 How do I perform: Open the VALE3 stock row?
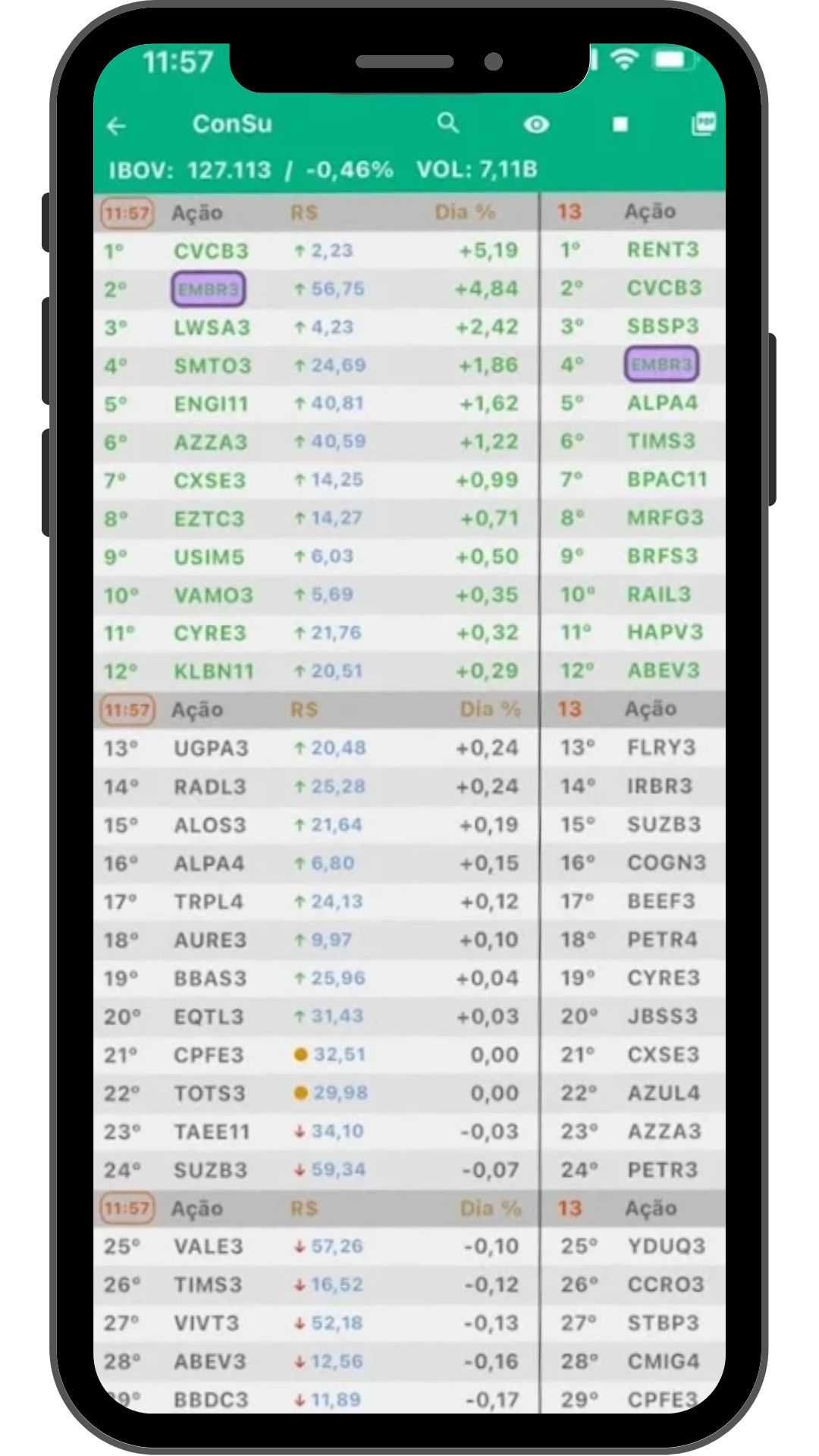209,1247
